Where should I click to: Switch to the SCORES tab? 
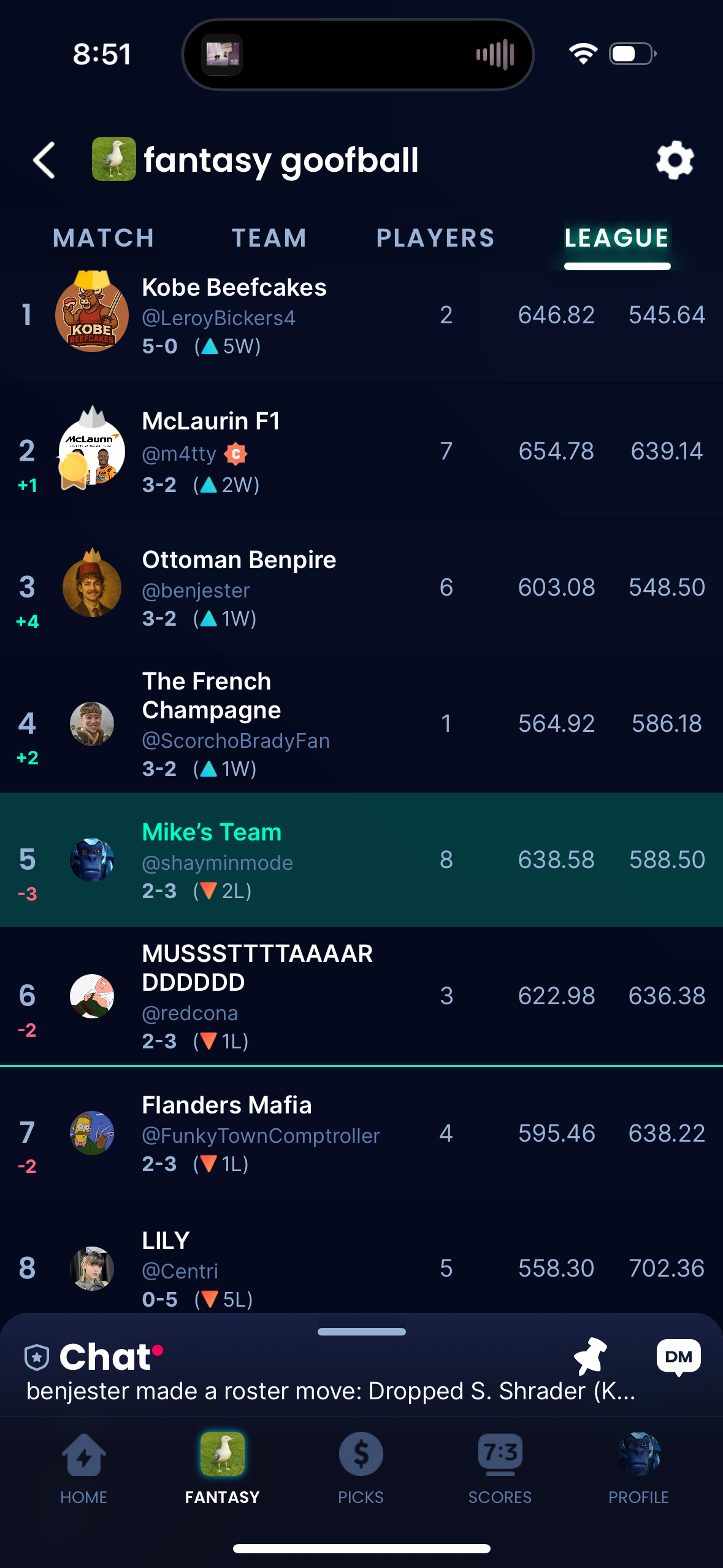[500, 1467]
